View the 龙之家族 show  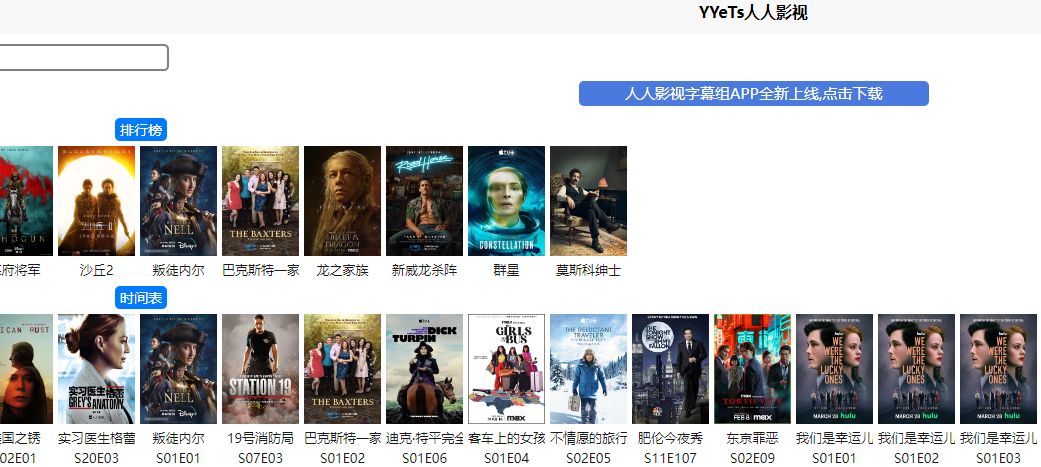point(342,201)
